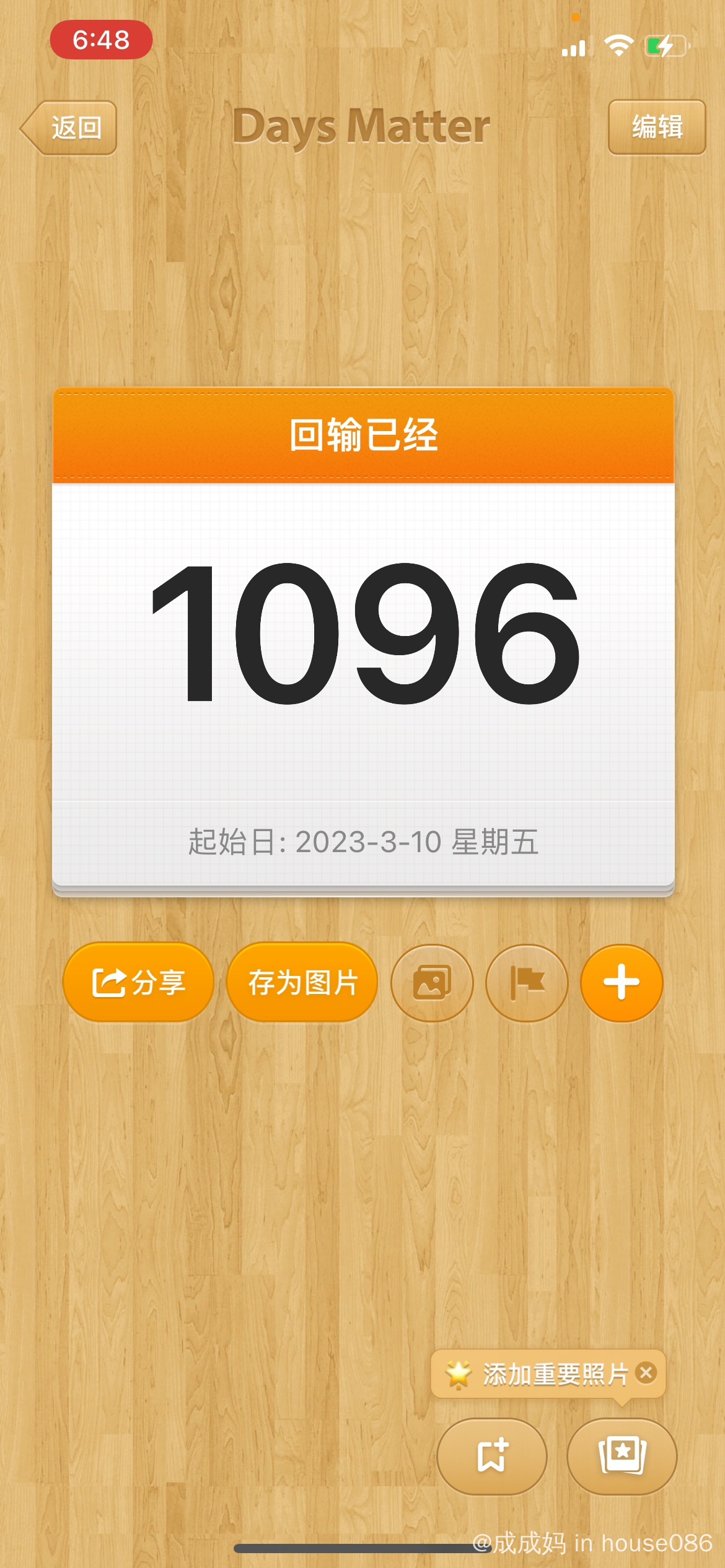This screenshot has height=1568, width=725.
Task: Save the card via 存为图片
Action: [302, 982]
